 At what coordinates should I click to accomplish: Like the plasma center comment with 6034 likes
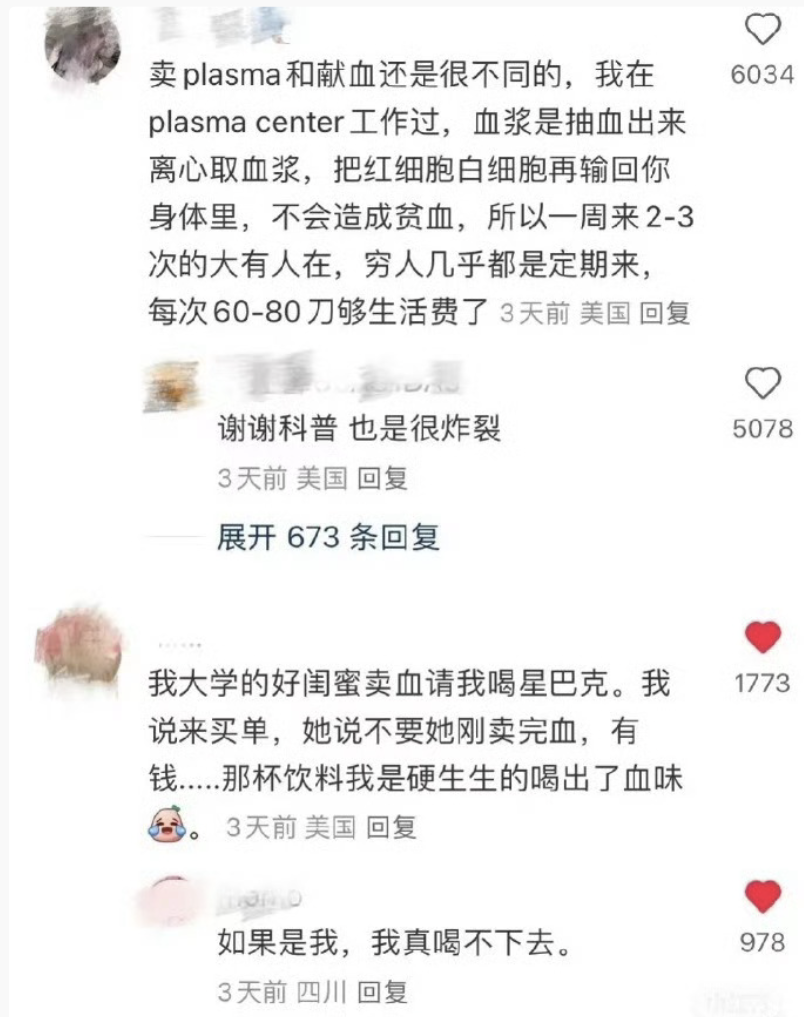point(763,32)
